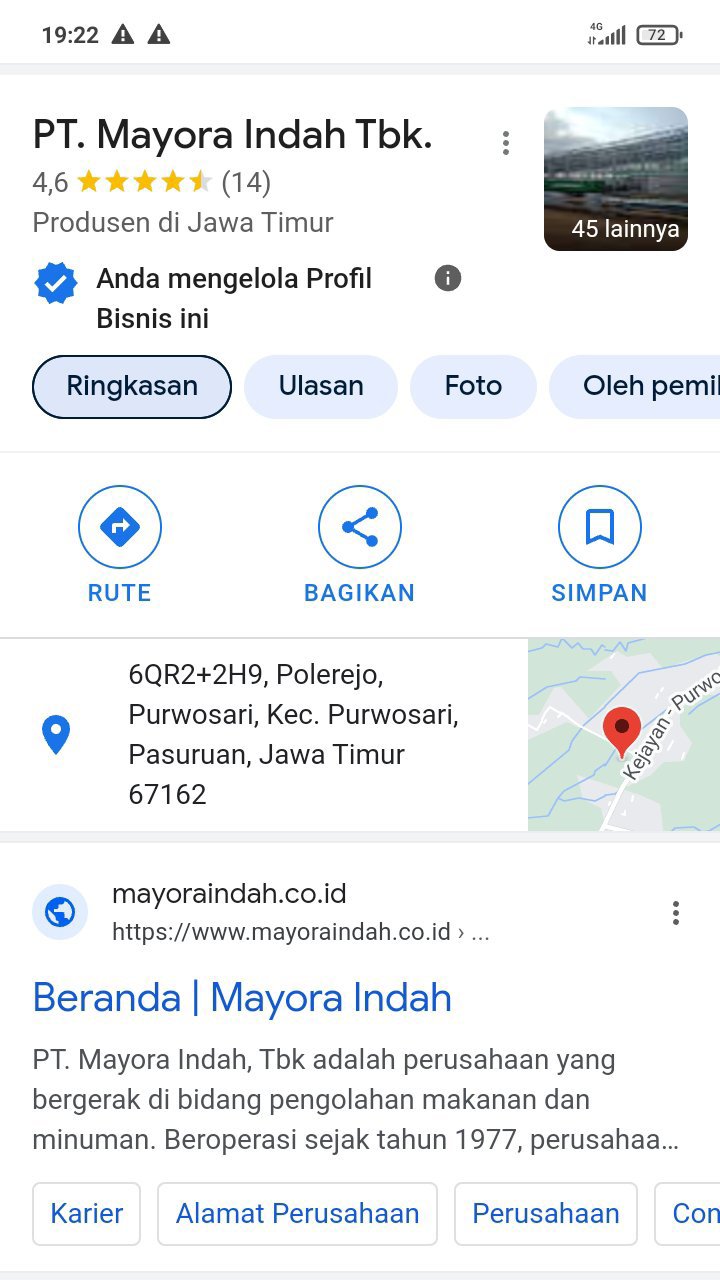Open the map preview with red pin
The height and width of the screenshot is (1280, 720).
(x=623, y=734)
